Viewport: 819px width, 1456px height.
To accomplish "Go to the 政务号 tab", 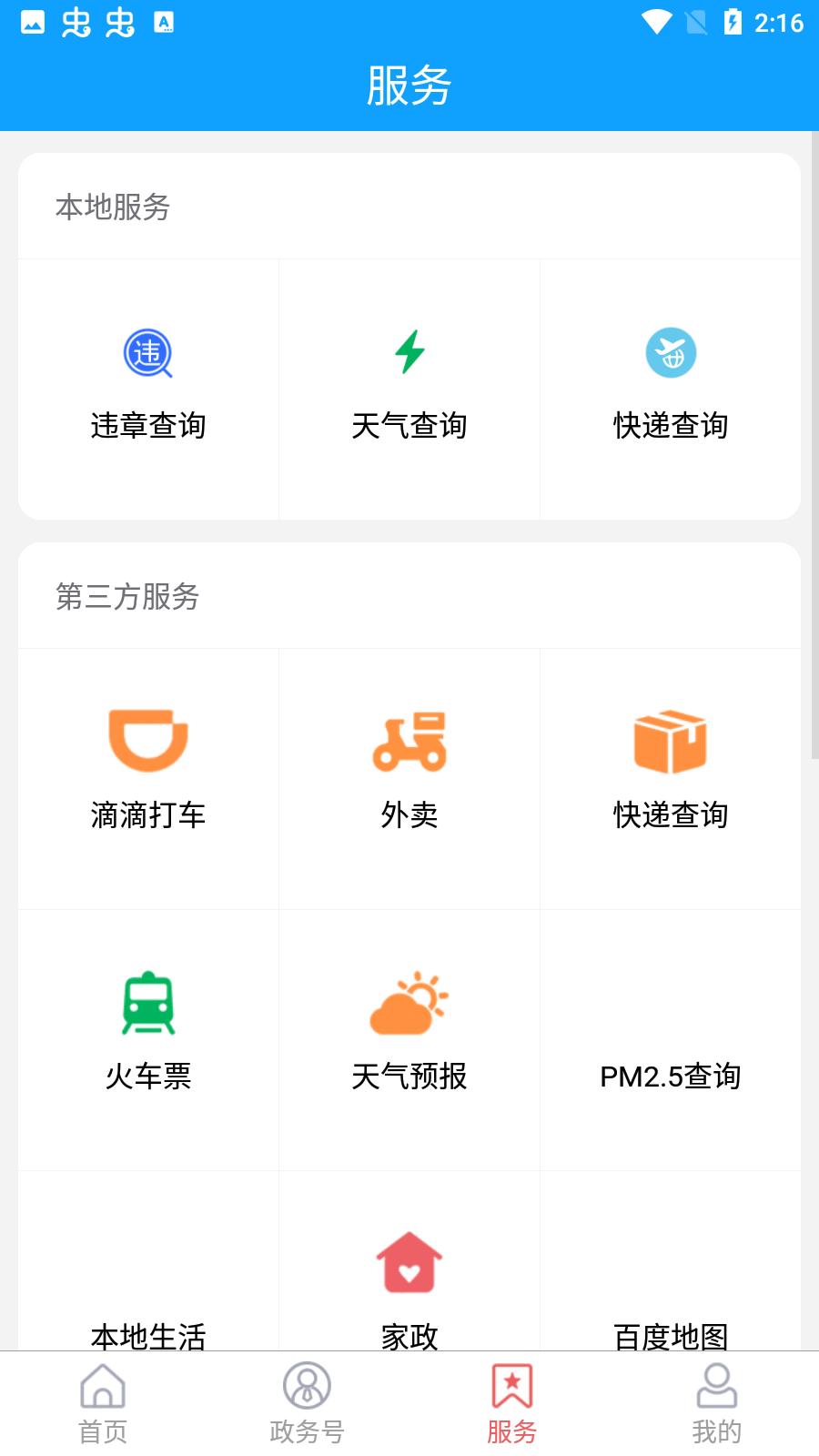I will click(308, 1404).
